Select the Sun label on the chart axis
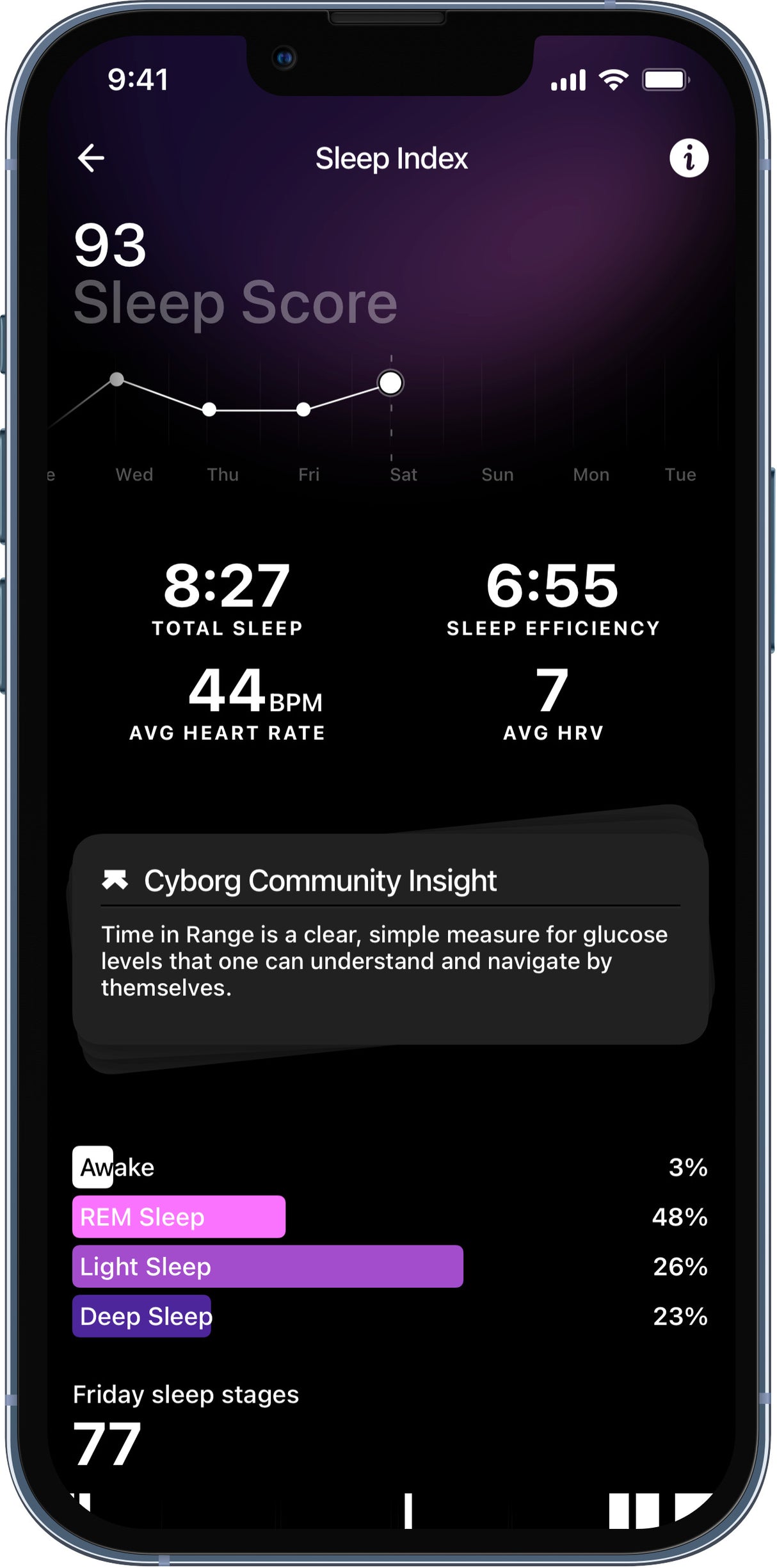777x1568 pixels. tap(497, 474)
